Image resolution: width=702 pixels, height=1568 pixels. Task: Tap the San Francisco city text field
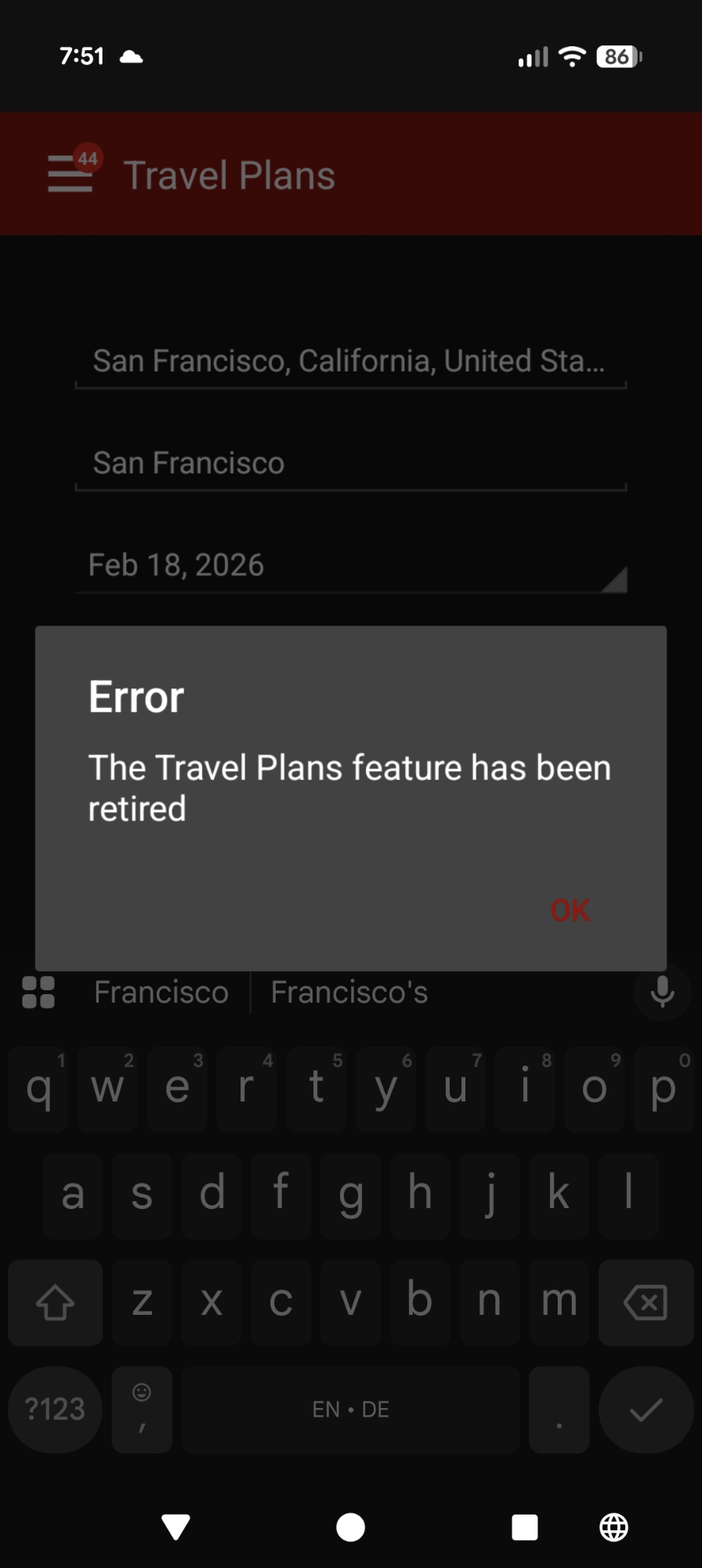(349, 463)
